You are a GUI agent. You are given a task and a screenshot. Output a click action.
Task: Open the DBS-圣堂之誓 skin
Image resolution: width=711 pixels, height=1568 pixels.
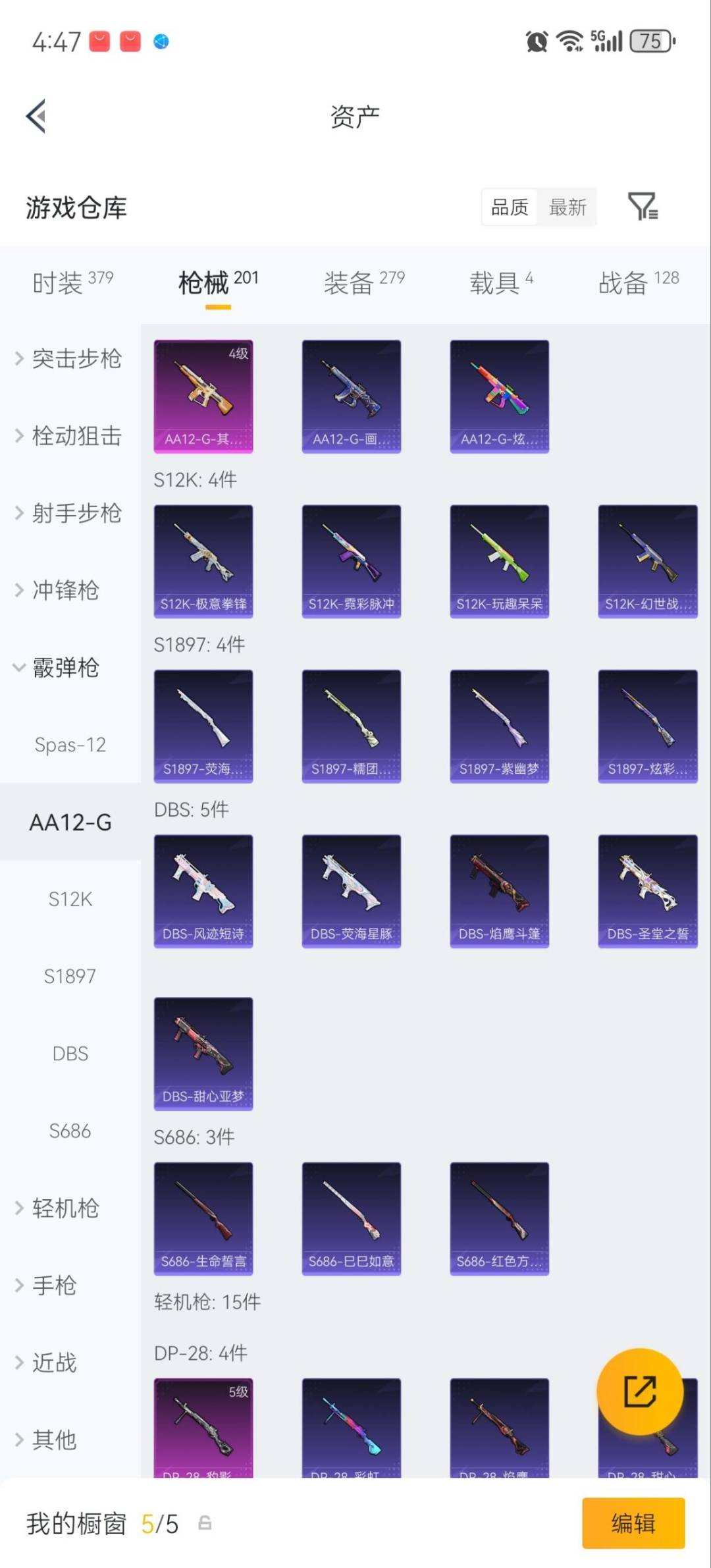(x=648, y=892)
